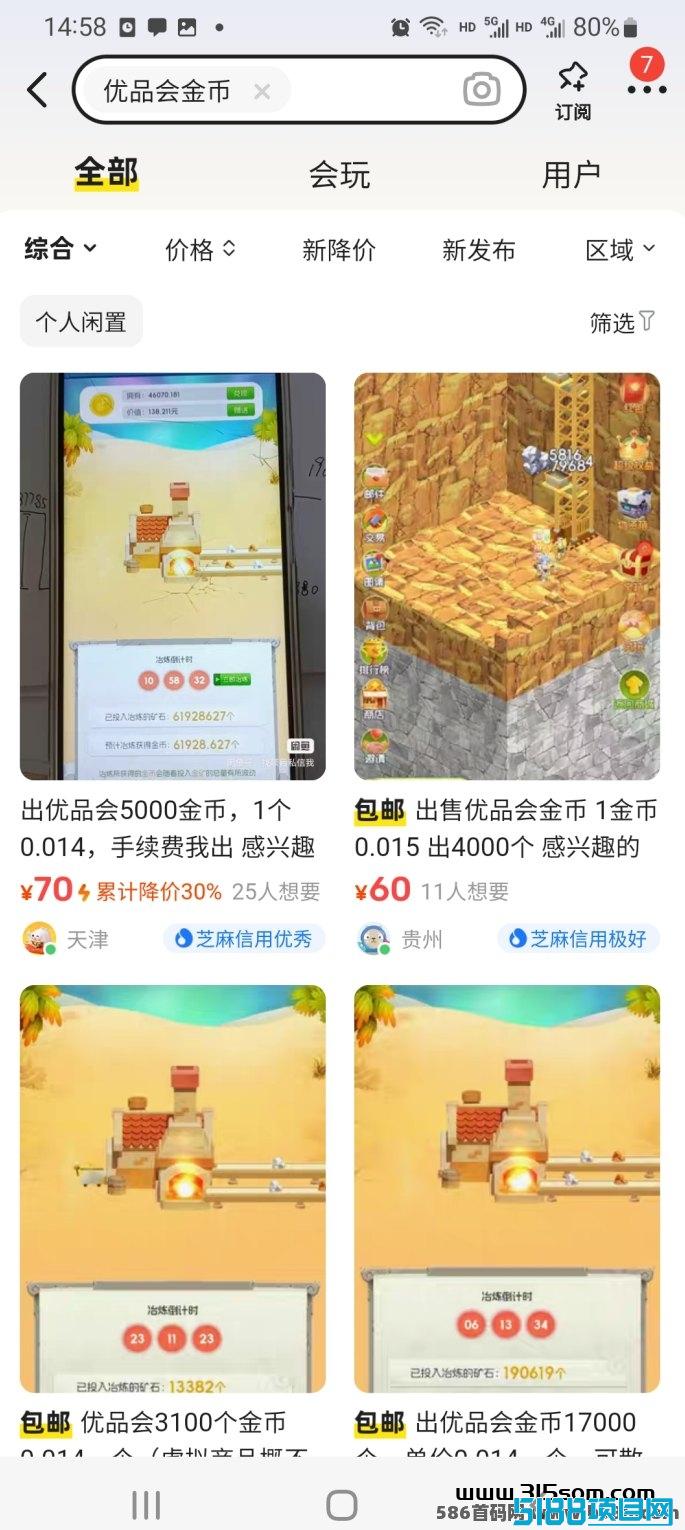This screenshot has width=685, height=1530.
Task: Sort results by 价格
Action: tap(201, 249)
